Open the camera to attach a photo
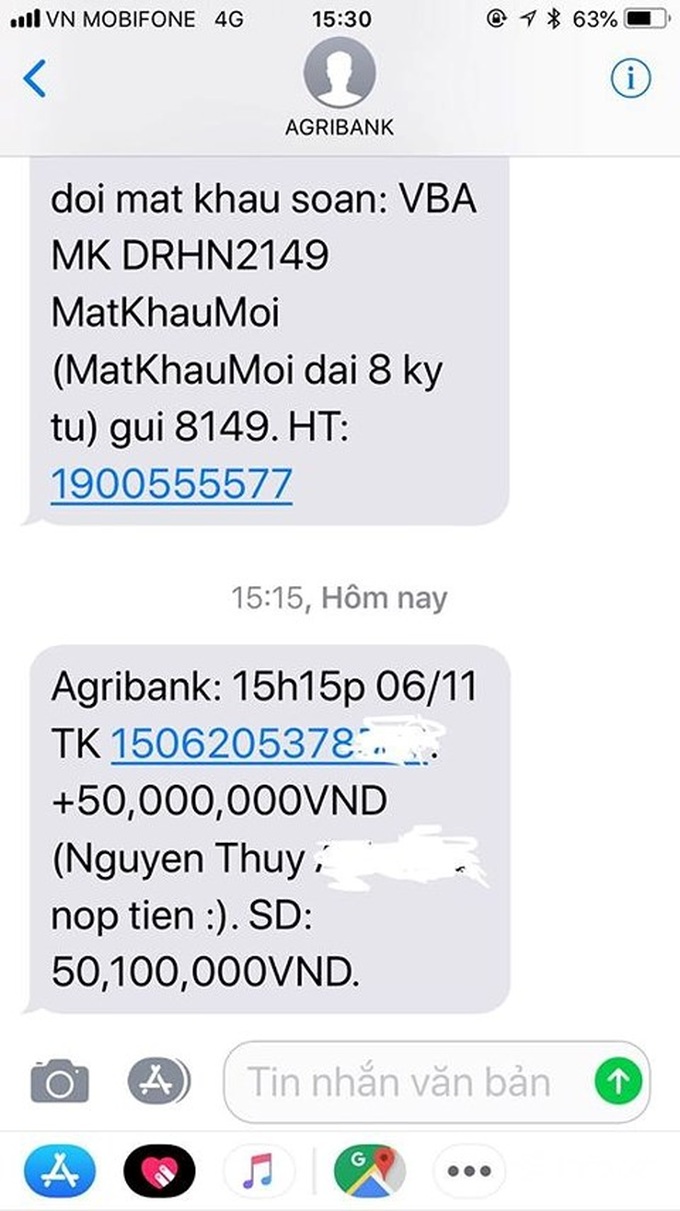This screenshot has width=680, height=1211. [59, 1081]
